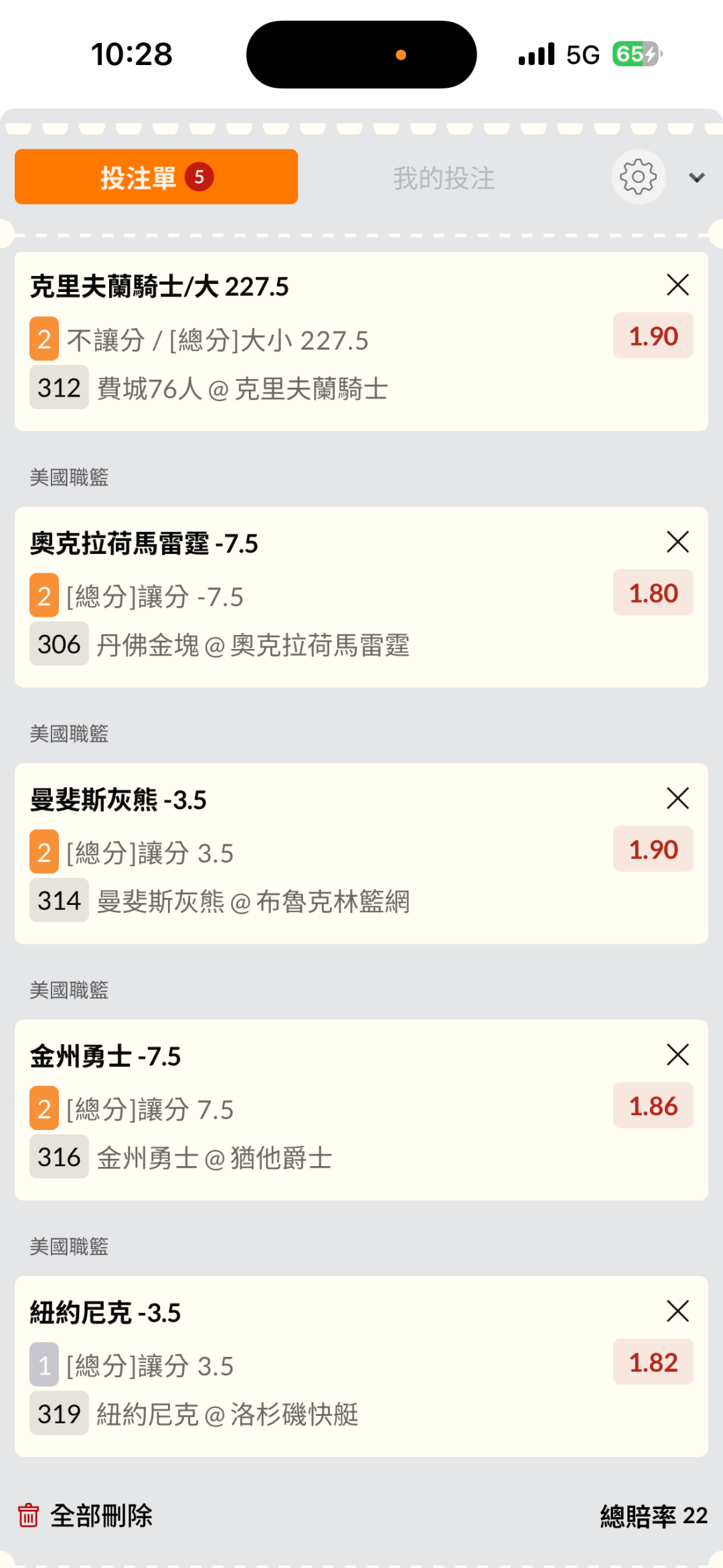The height and width of the screenshot is (1568, 723).
Task: Remove the 克里夫蘭騎士/大 227.5 selection
Action: pos(677,285)
